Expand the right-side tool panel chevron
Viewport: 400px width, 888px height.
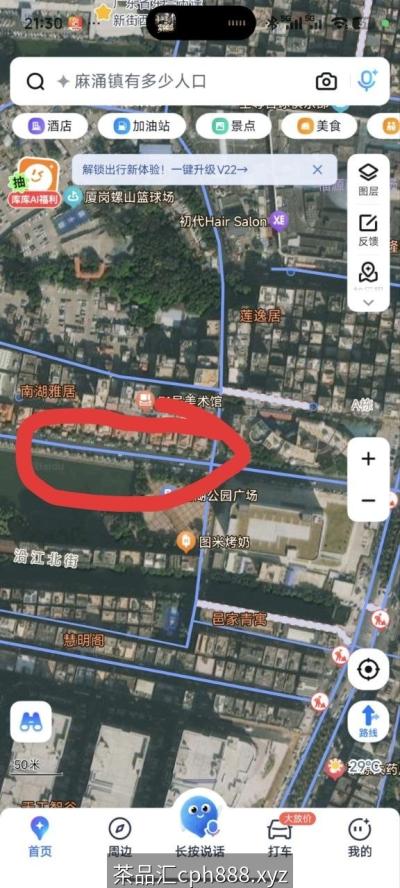coord(368,302)
